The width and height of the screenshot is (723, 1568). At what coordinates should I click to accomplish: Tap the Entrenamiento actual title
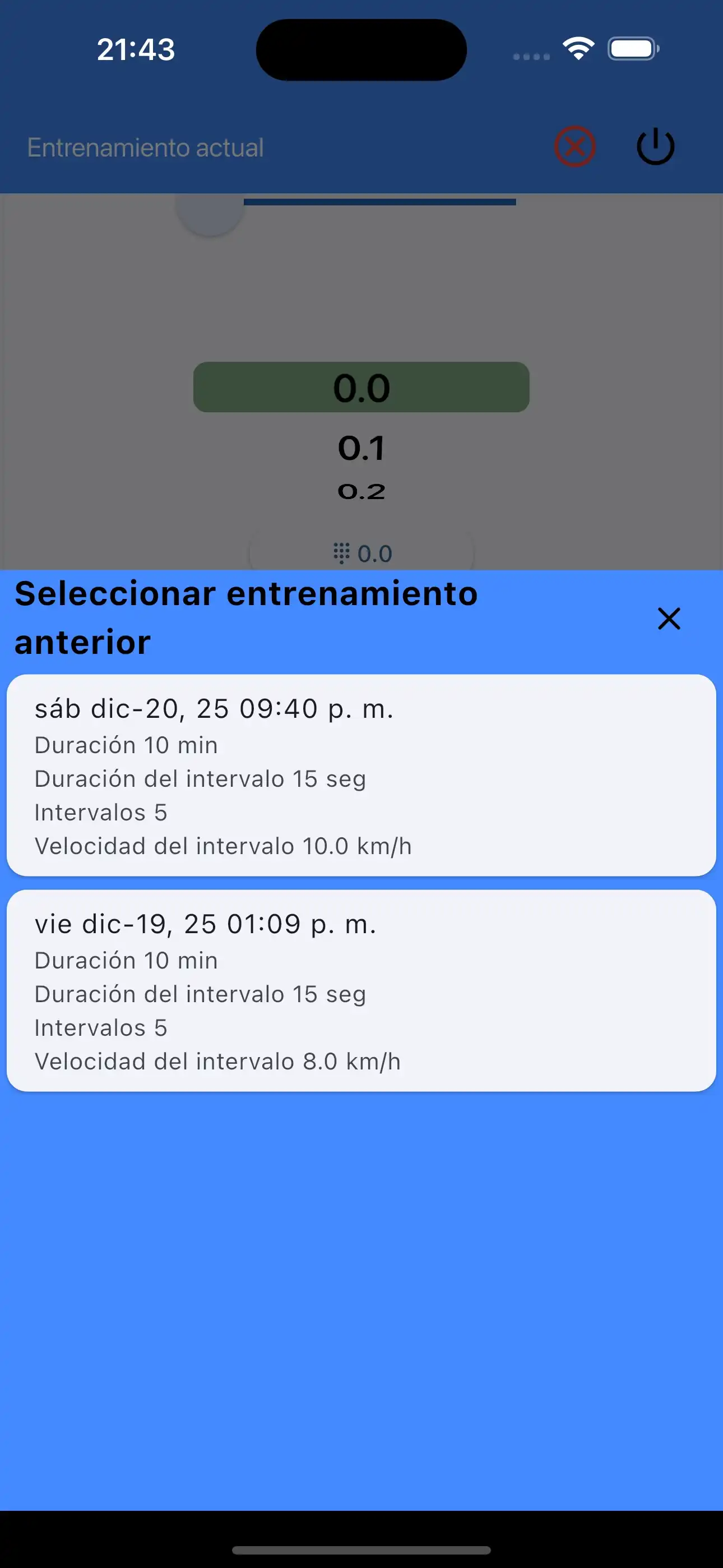(145, 147)
